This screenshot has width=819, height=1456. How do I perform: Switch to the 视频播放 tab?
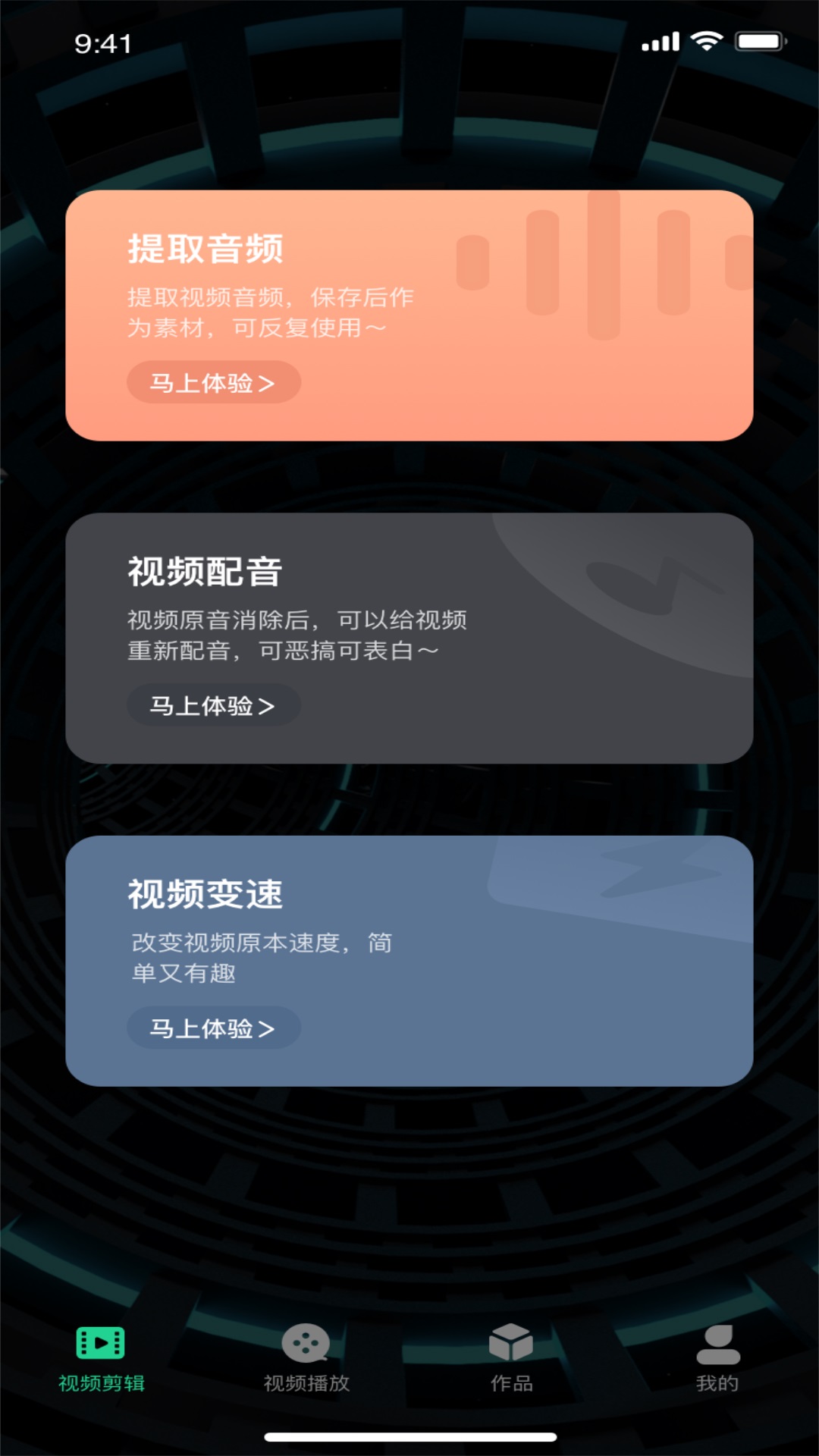[306, 1359]
